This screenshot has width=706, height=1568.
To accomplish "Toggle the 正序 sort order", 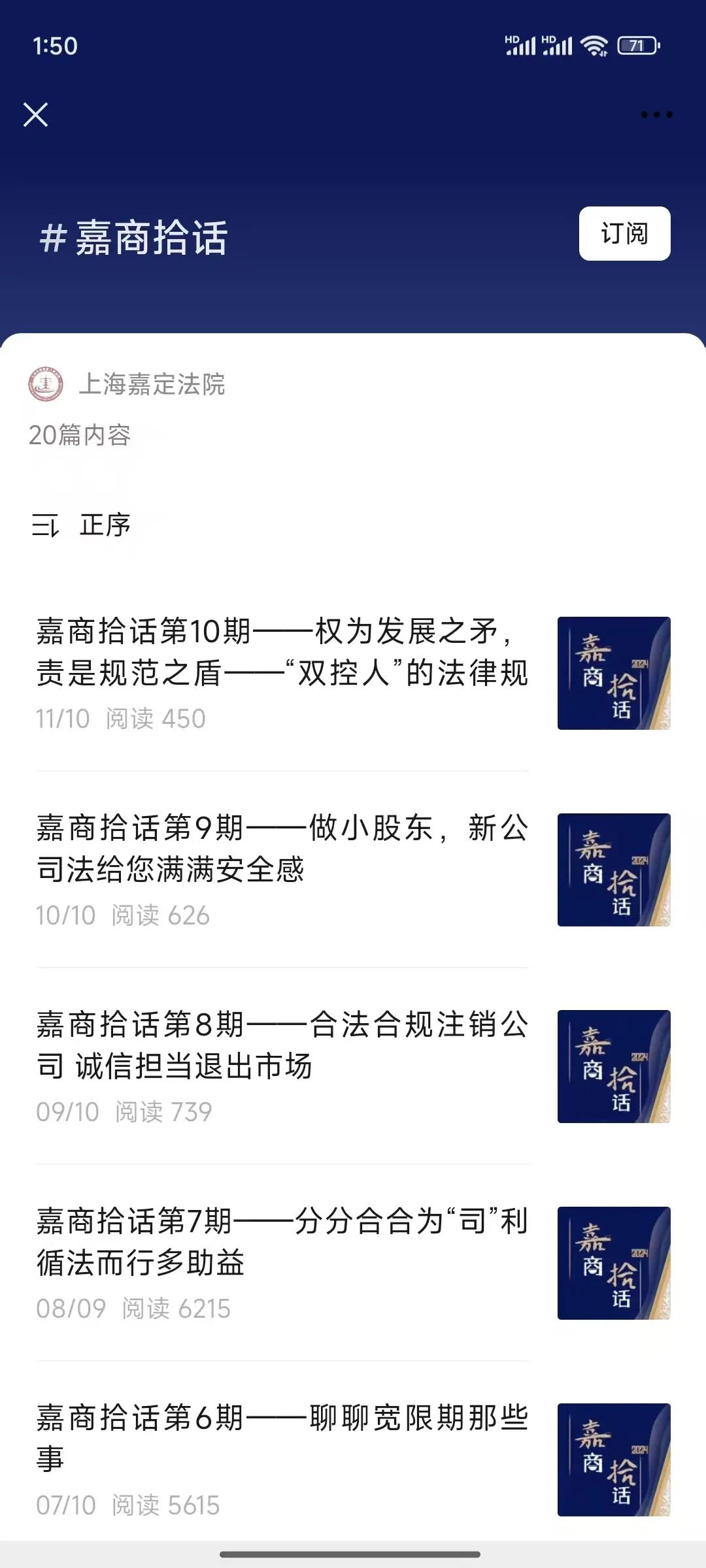I will point(82,525).
